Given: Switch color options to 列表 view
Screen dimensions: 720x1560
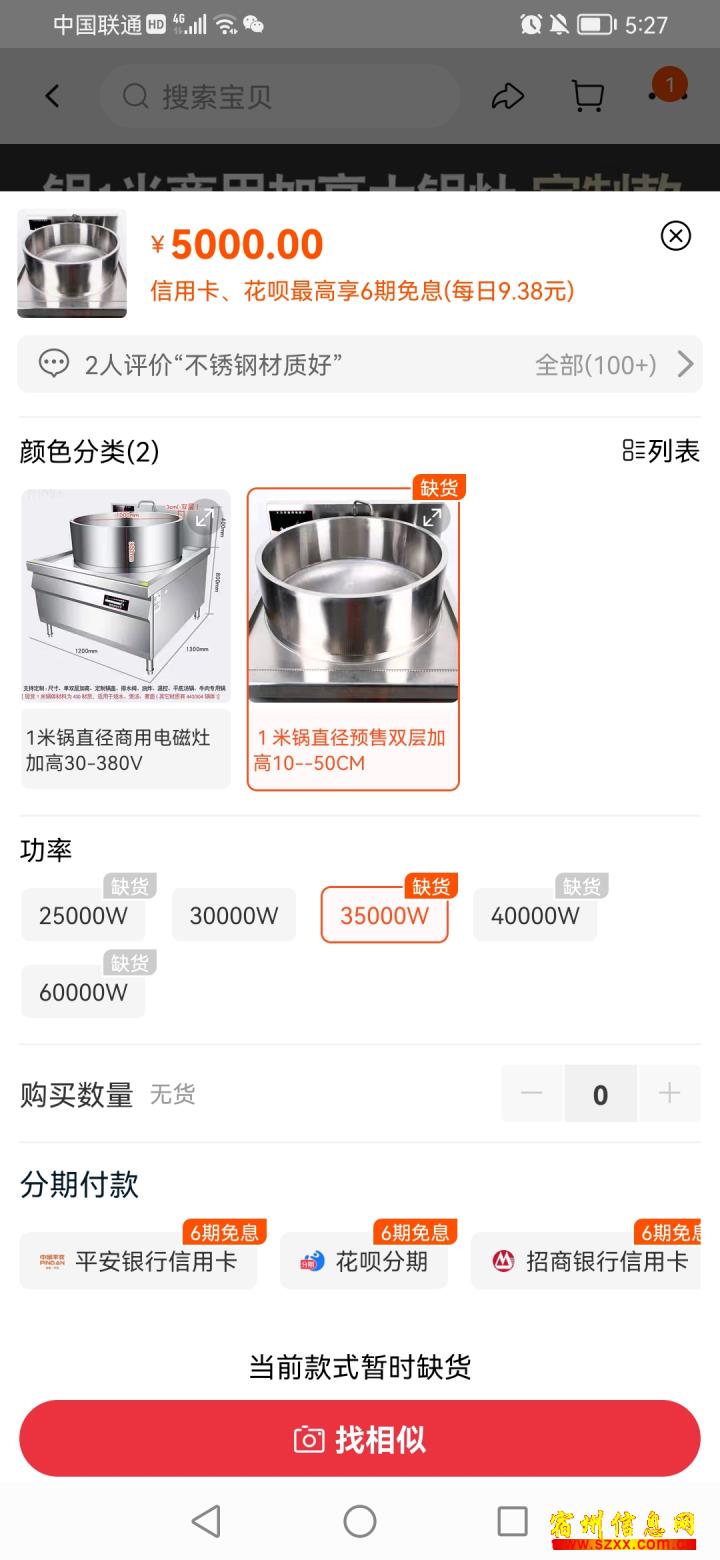Looking at the screenshot, I should pyautogui.click(x=661, y=451).
